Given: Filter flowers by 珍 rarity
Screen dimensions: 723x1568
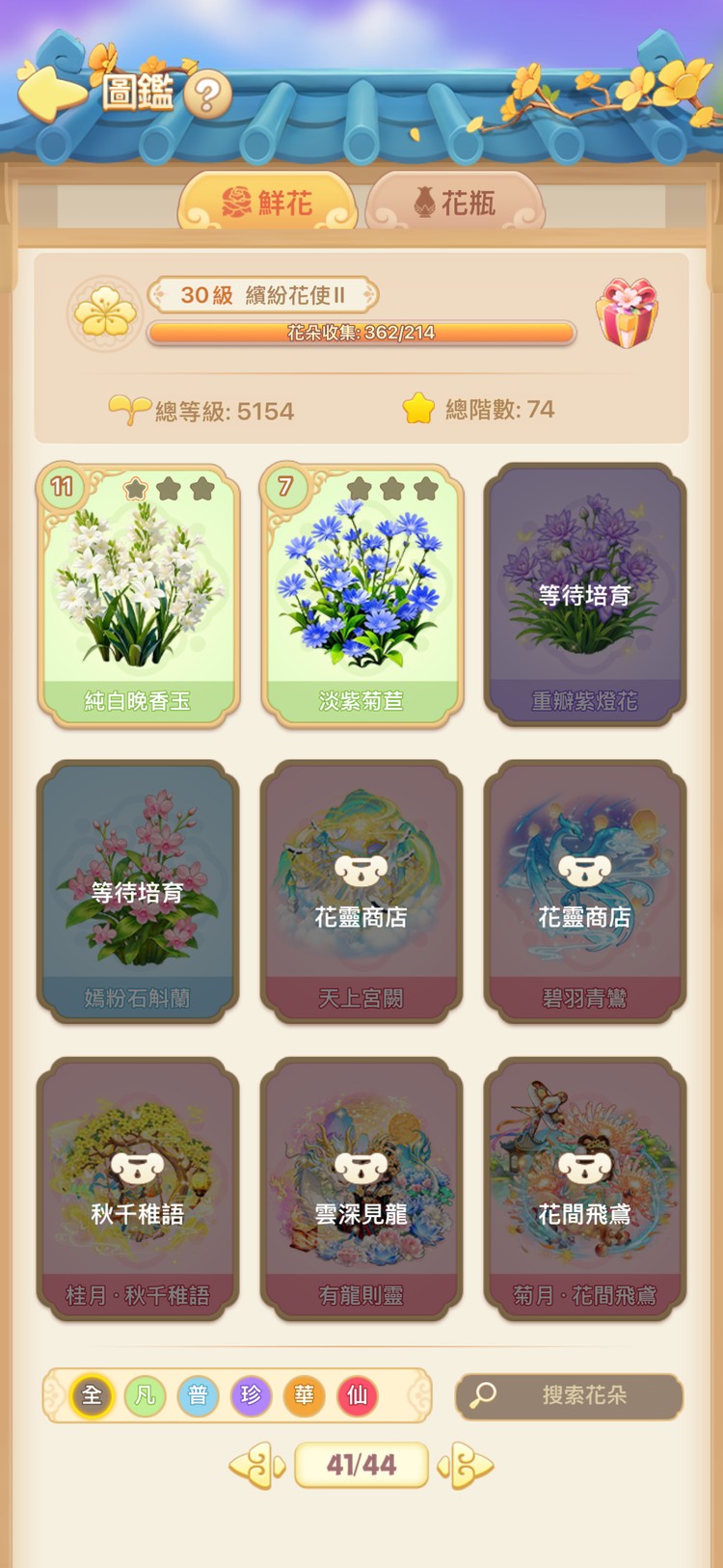Looking at the screenshot, I should [251, 1395].
